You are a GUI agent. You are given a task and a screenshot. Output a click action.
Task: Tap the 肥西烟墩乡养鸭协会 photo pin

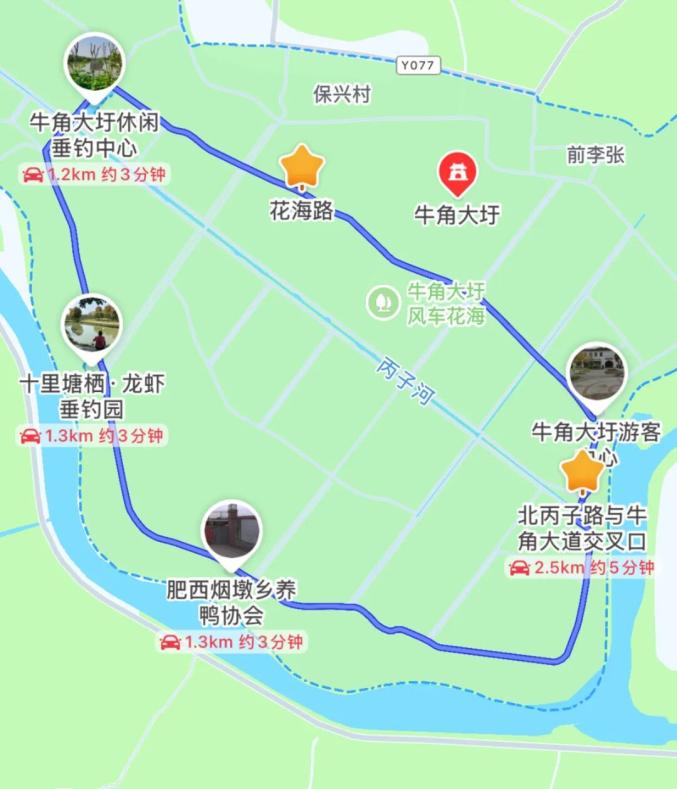[x=232, y=530]
